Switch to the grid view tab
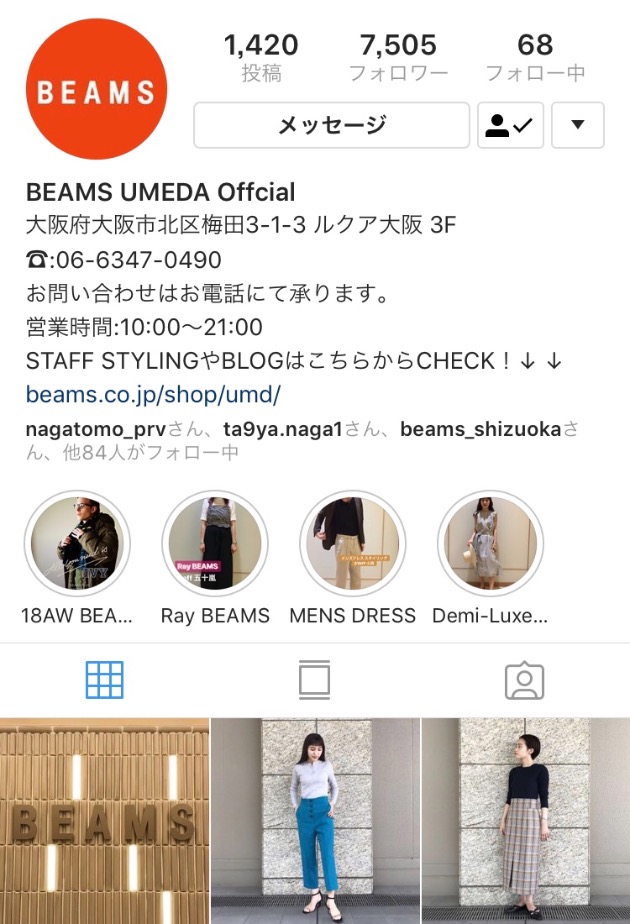 105,680
